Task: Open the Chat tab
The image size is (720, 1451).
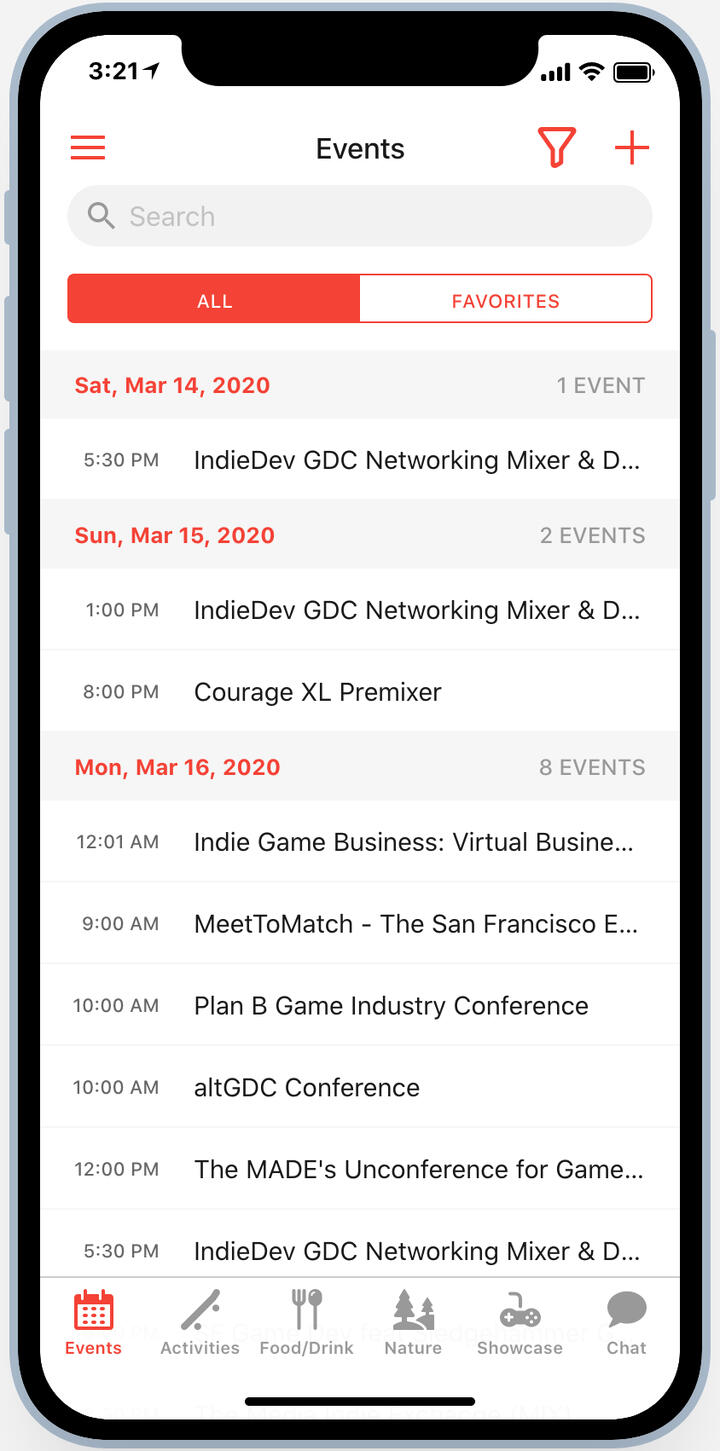Action: (626, 1322)
